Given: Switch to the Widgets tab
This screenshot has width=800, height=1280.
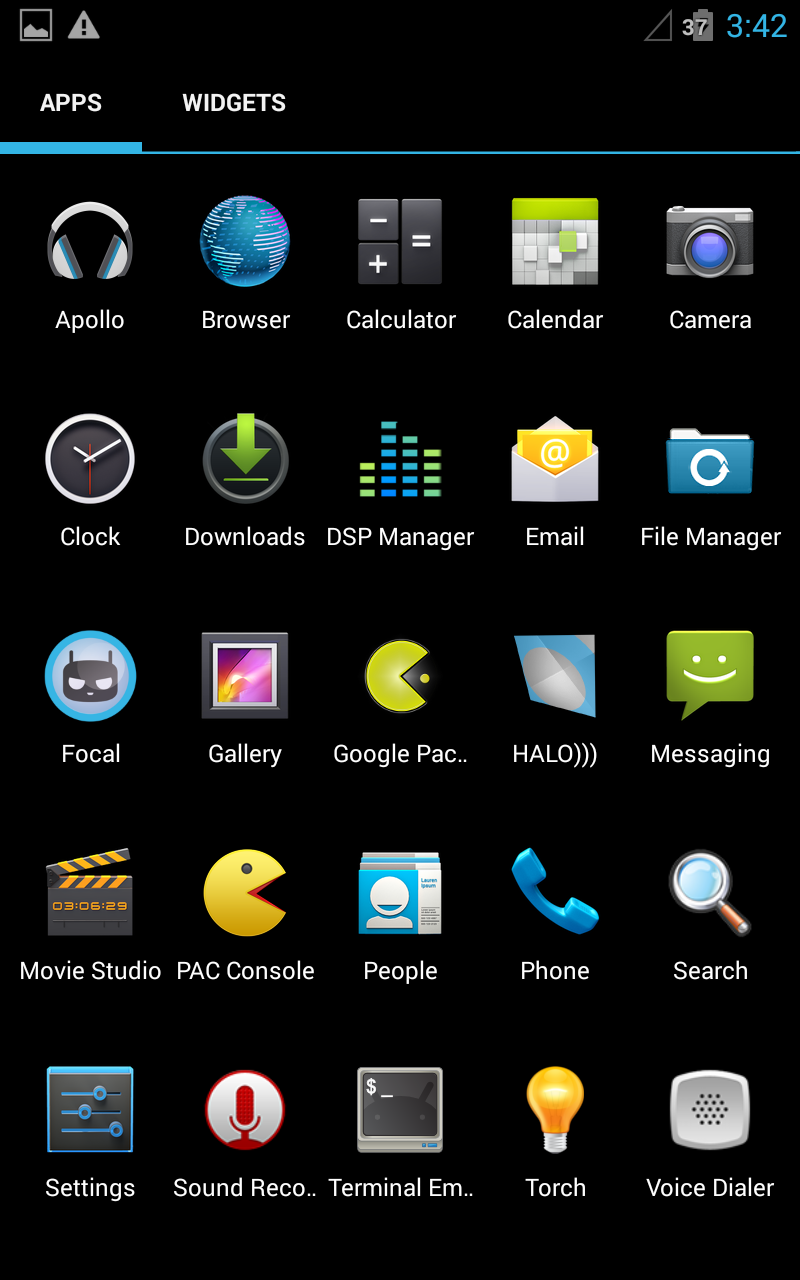Looking at the screenshot, I should pos(234,103).
